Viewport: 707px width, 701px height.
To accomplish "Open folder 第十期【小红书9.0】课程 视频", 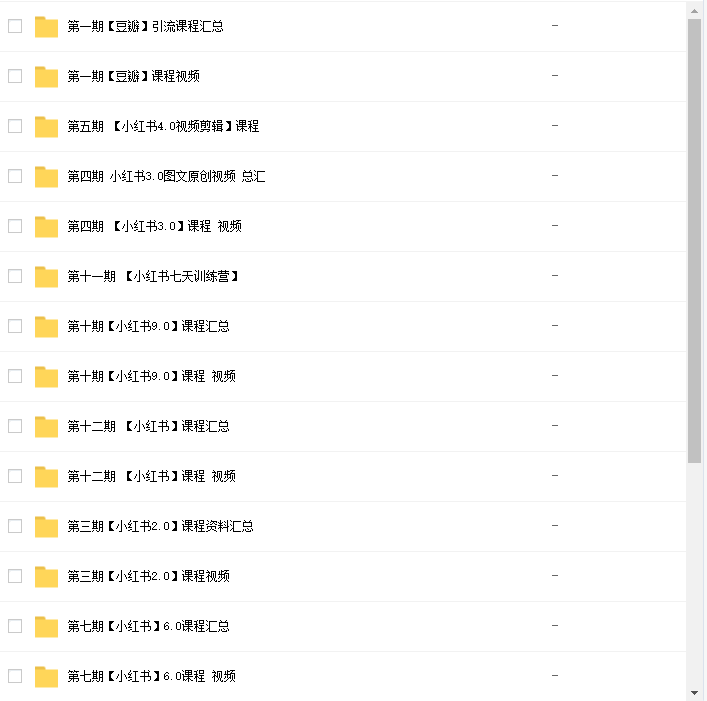I will 151,376.
